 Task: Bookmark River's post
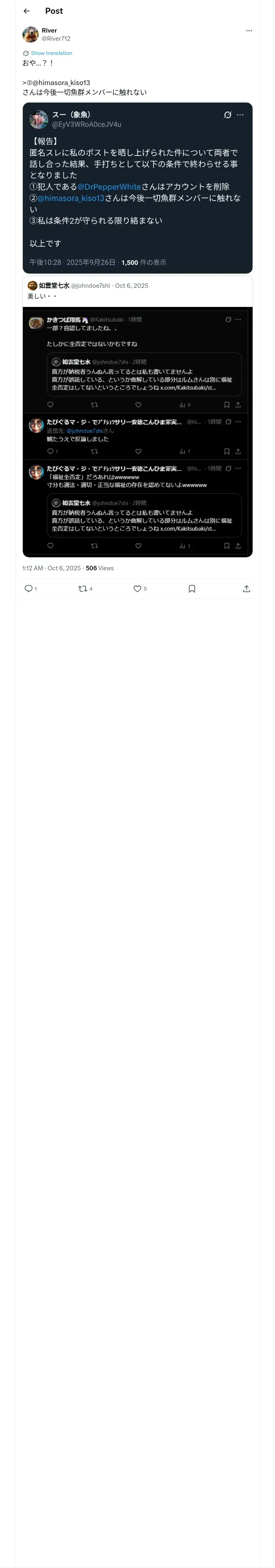[192, 589]
